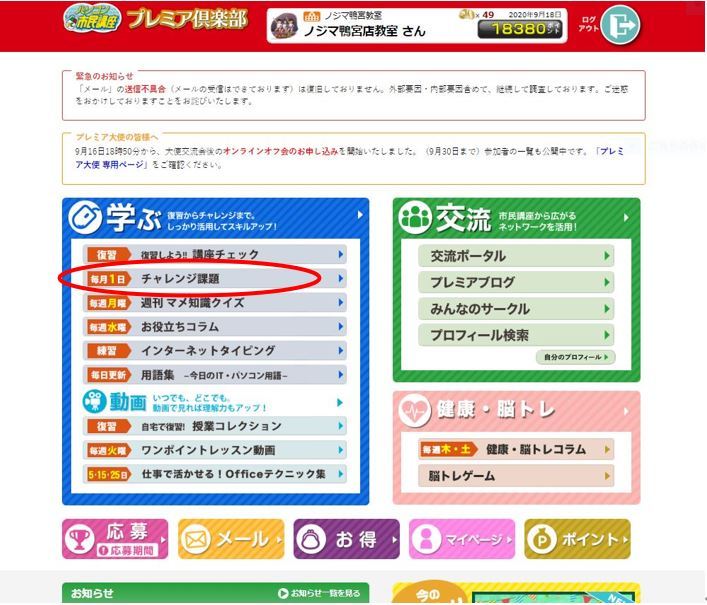Go to the 応募 section
The image size is (707, 605).
point(116,539)
